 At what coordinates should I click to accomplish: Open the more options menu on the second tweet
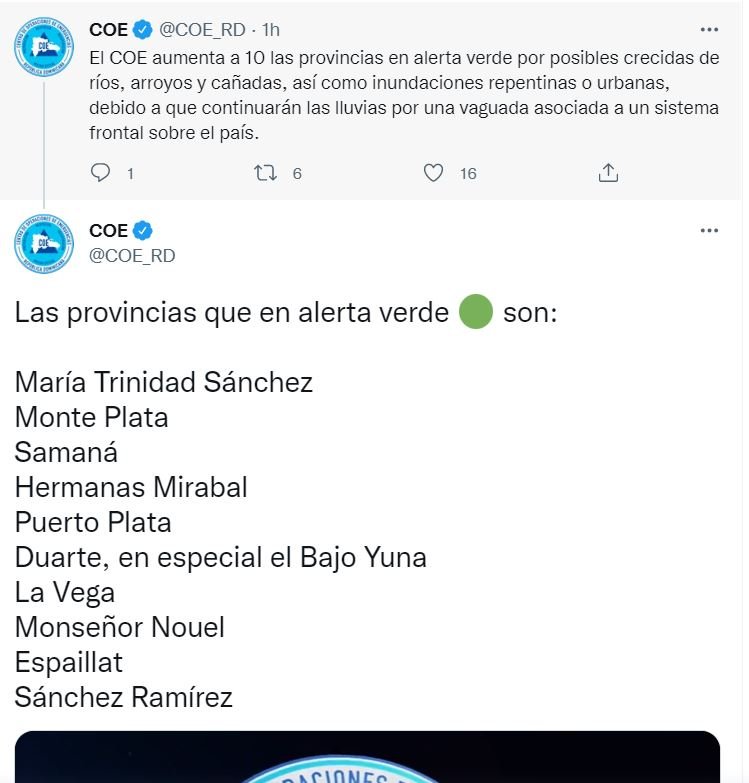pos(710,229)
